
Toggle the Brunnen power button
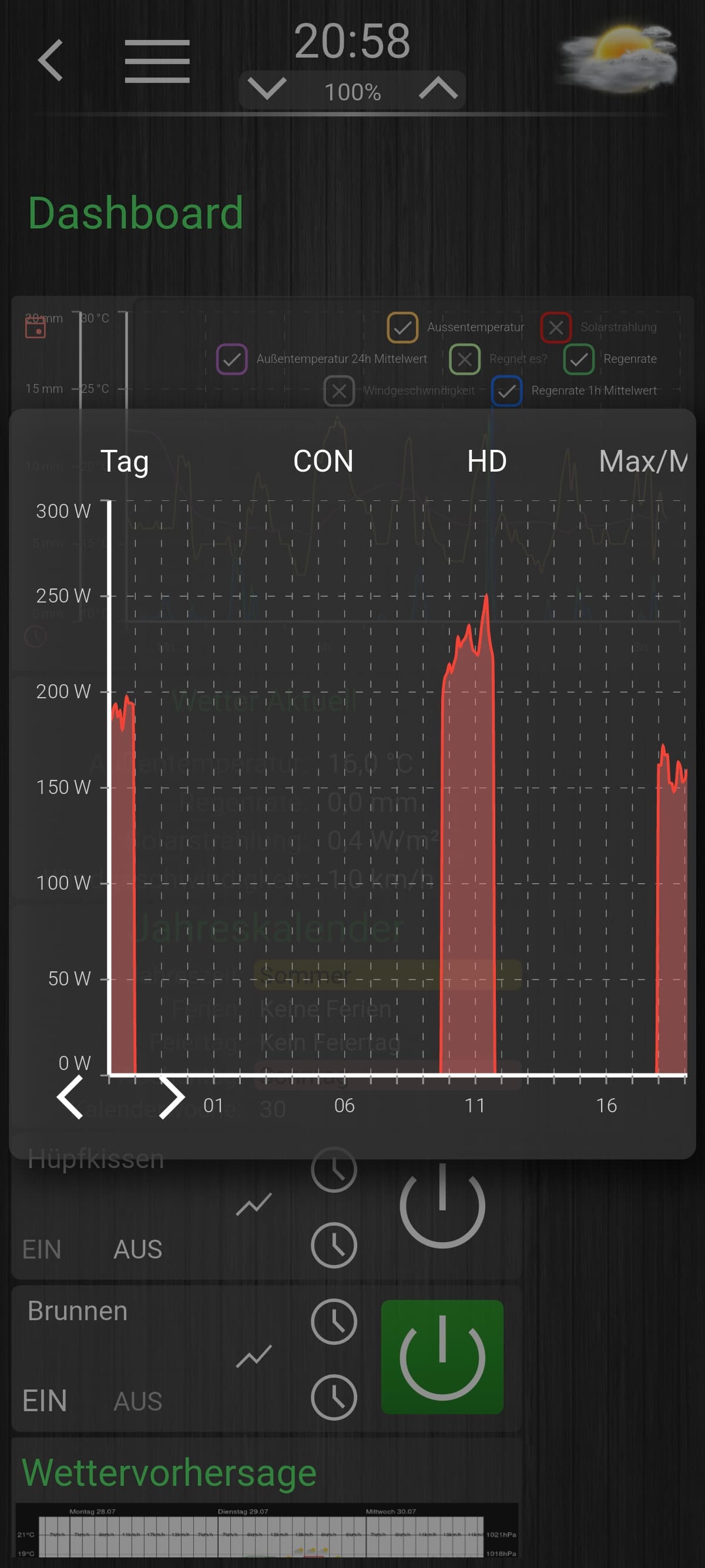442,1357
